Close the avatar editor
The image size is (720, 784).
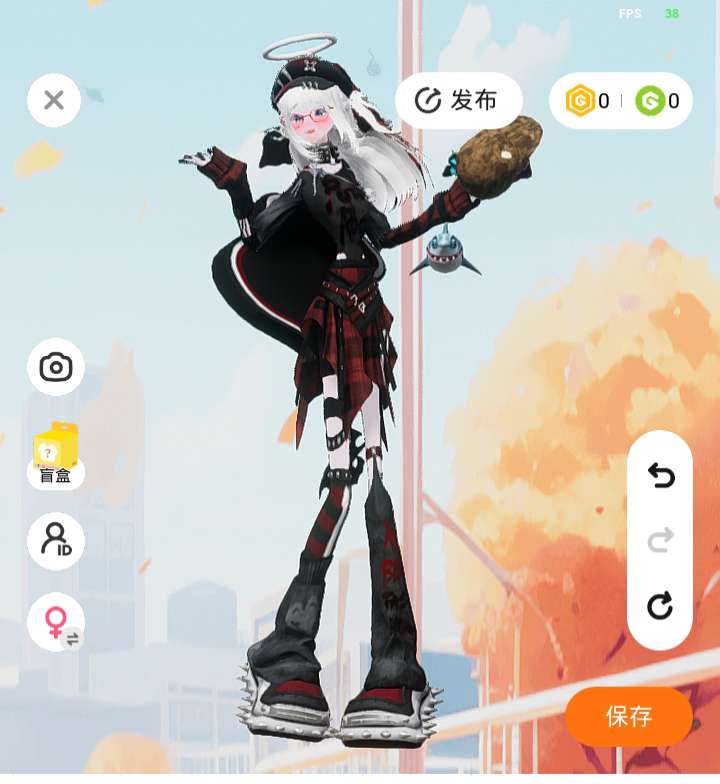54,100
